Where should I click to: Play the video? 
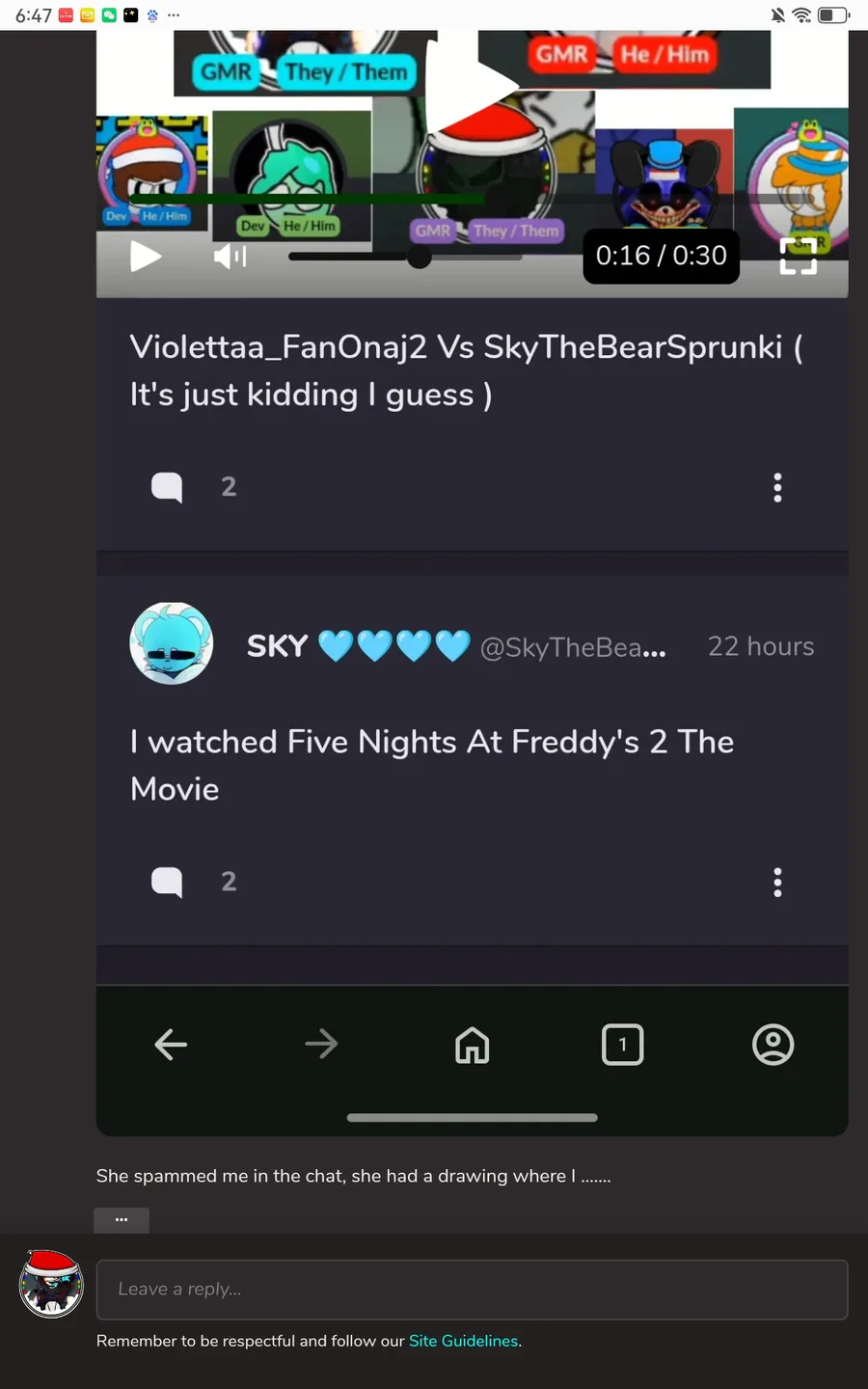tap(146, 257)
